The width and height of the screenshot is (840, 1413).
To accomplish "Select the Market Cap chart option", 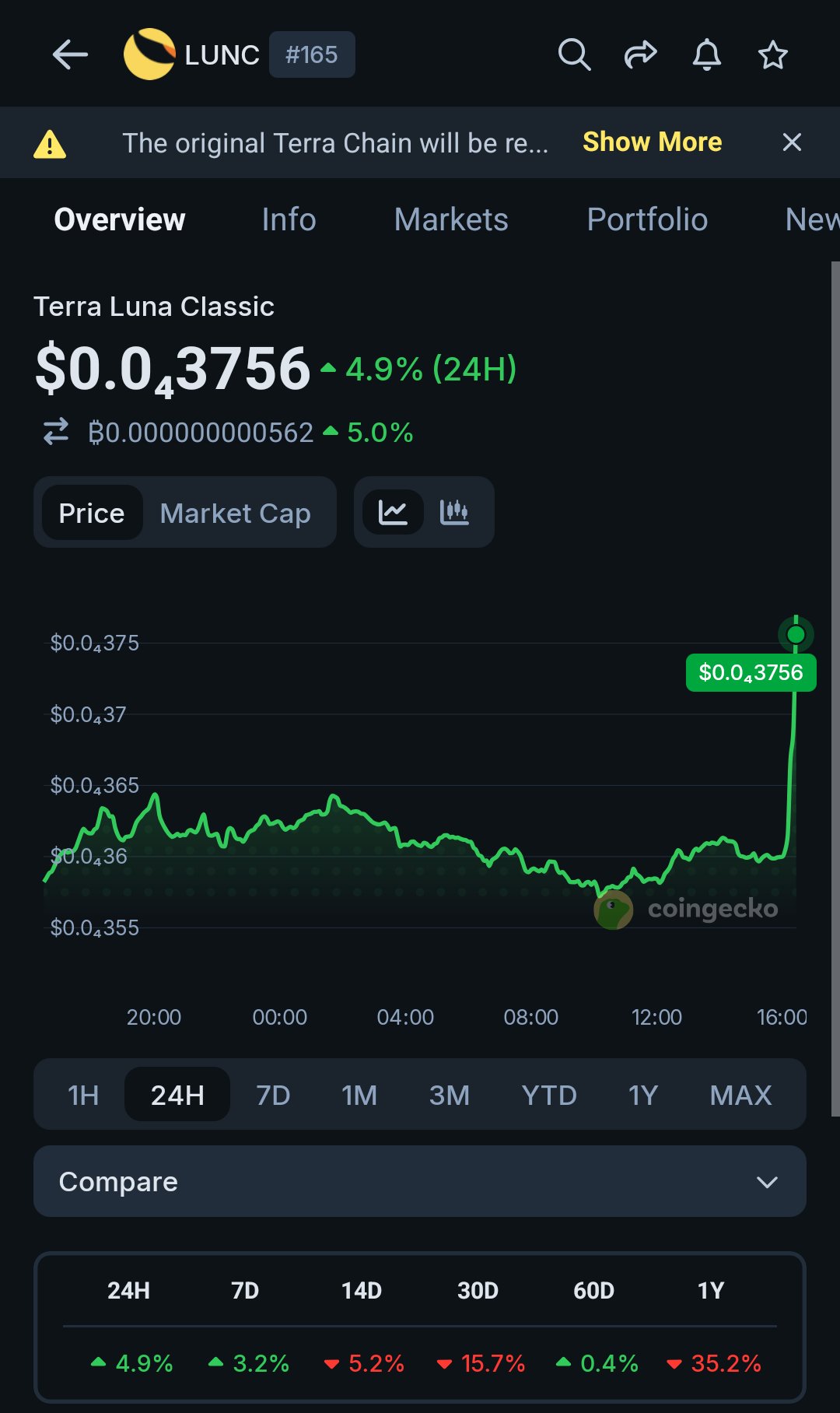I will 235,514.
